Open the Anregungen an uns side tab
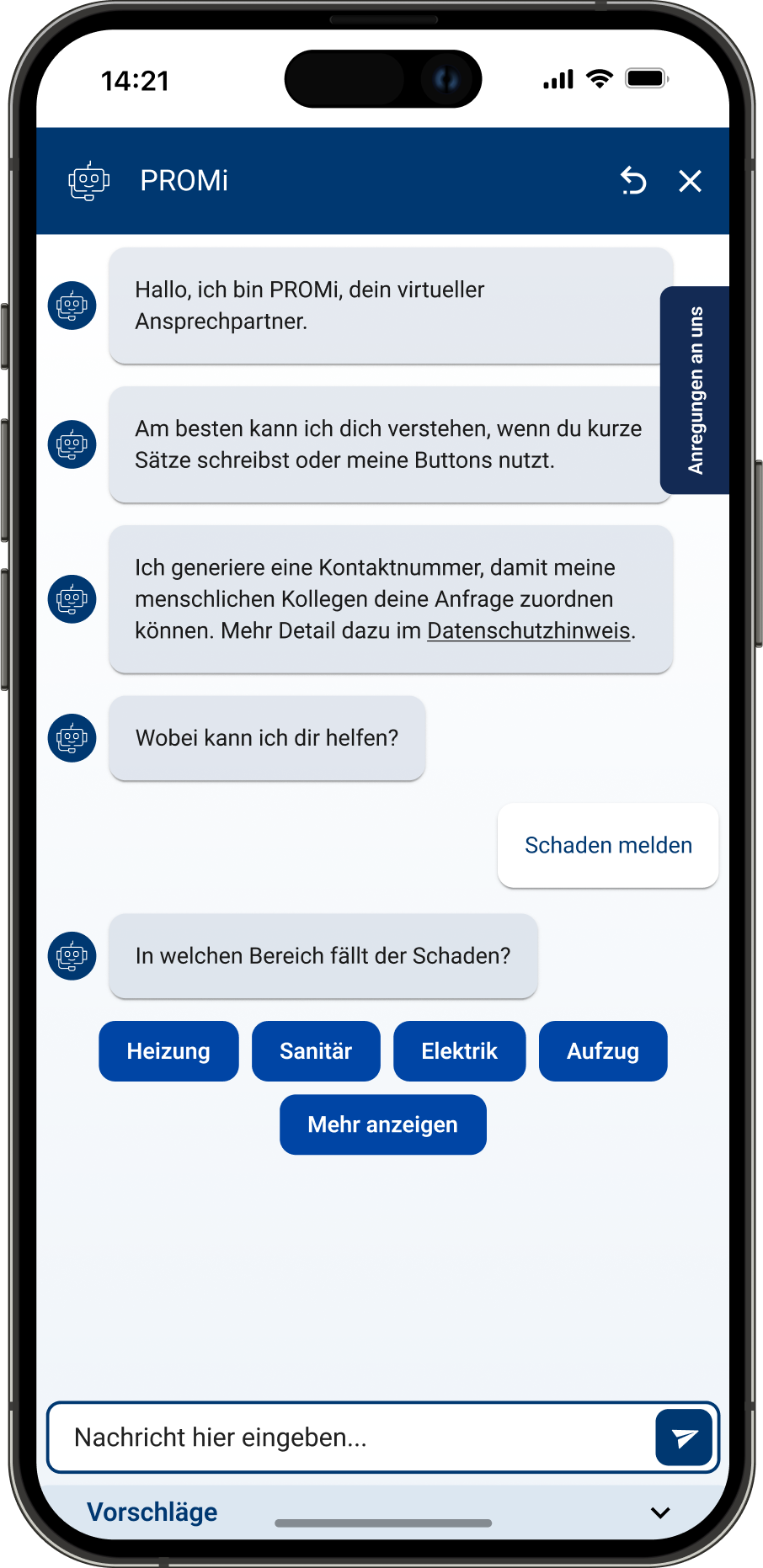The image size is (763, 1568). click(x=695, y=391)
